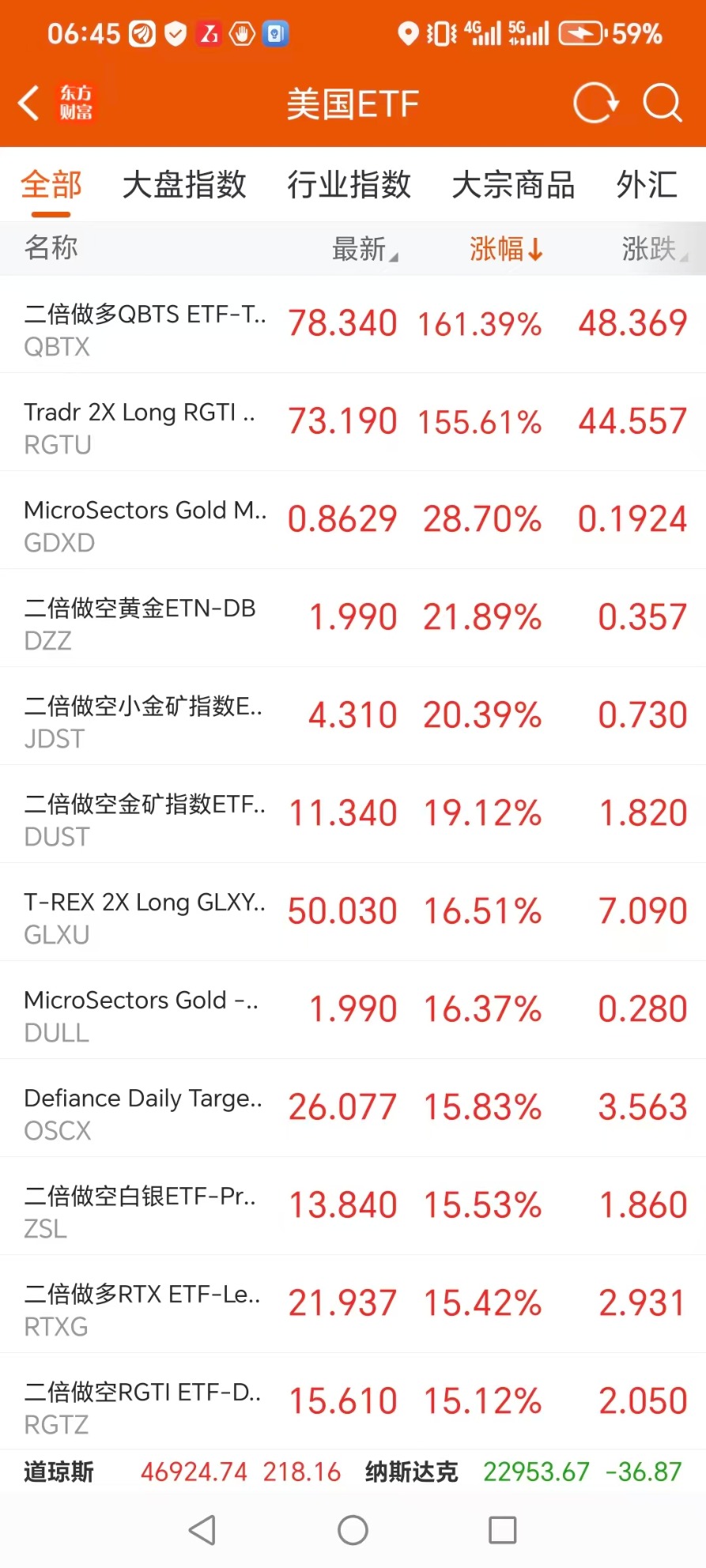The height and width of the screenshot is (1568, 706).
Task: Open search in the top bar
Action: (662, 104)
